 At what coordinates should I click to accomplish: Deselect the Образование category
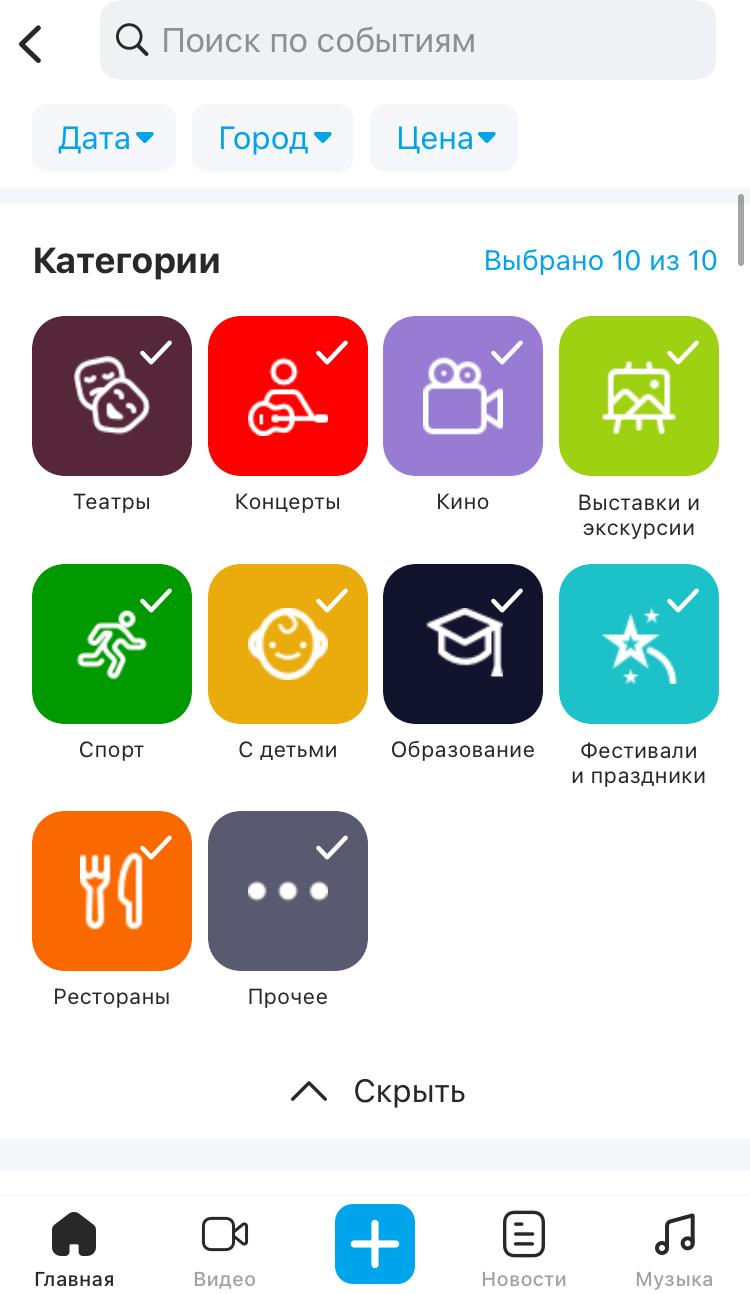point(463,644)
